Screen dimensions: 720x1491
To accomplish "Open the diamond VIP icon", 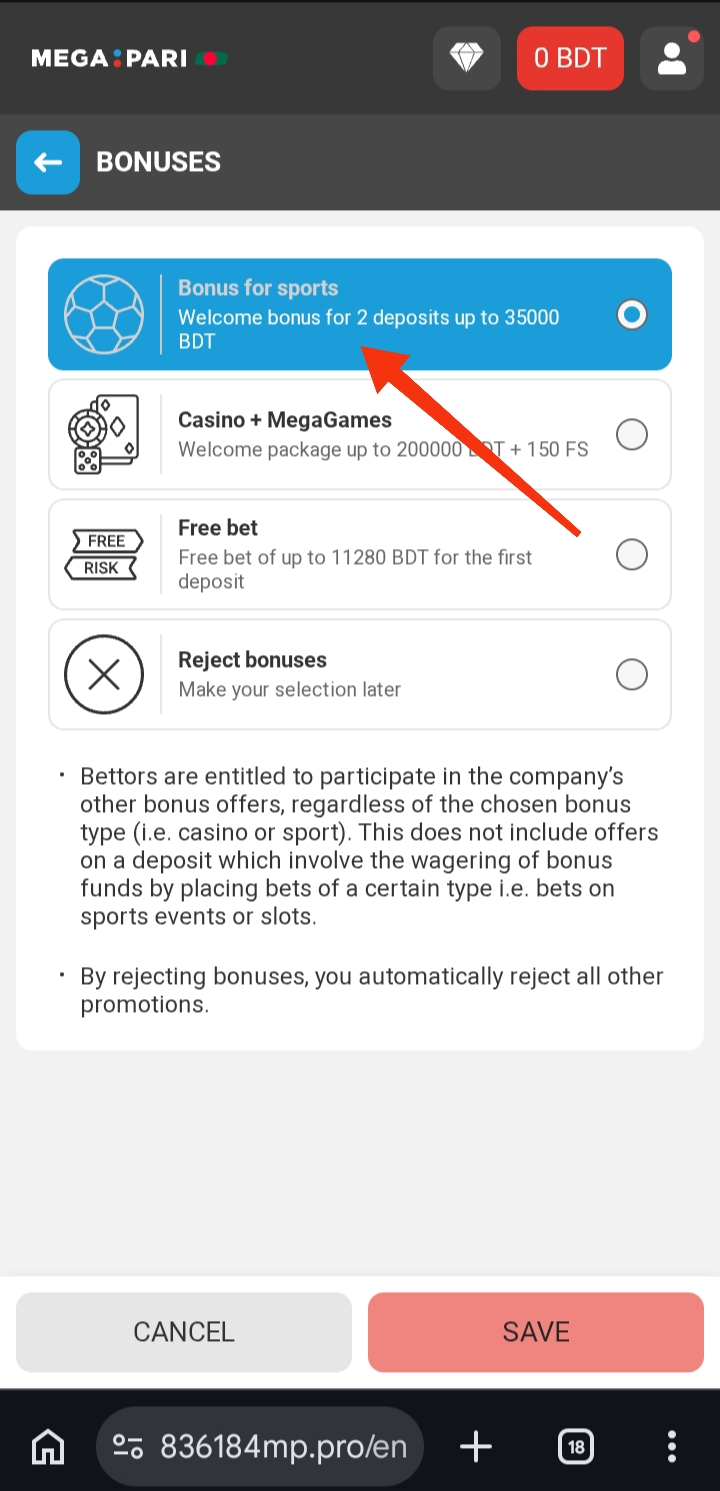I will coord(466,59).
